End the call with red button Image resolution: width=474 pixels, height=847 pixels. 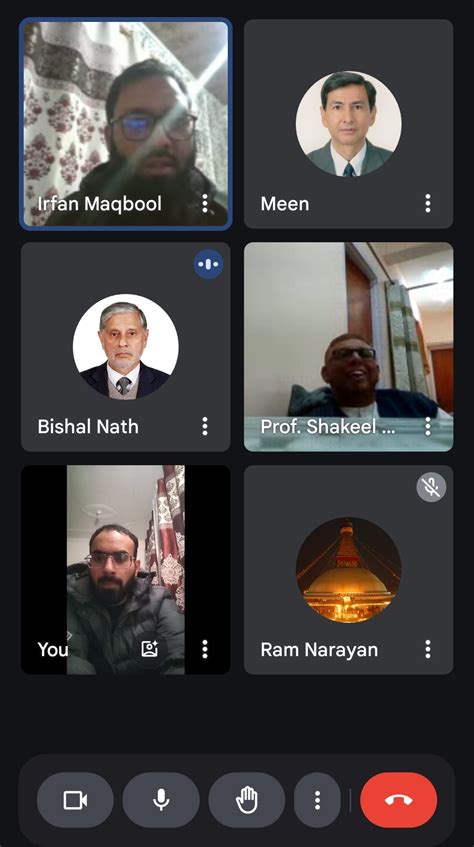398,800
